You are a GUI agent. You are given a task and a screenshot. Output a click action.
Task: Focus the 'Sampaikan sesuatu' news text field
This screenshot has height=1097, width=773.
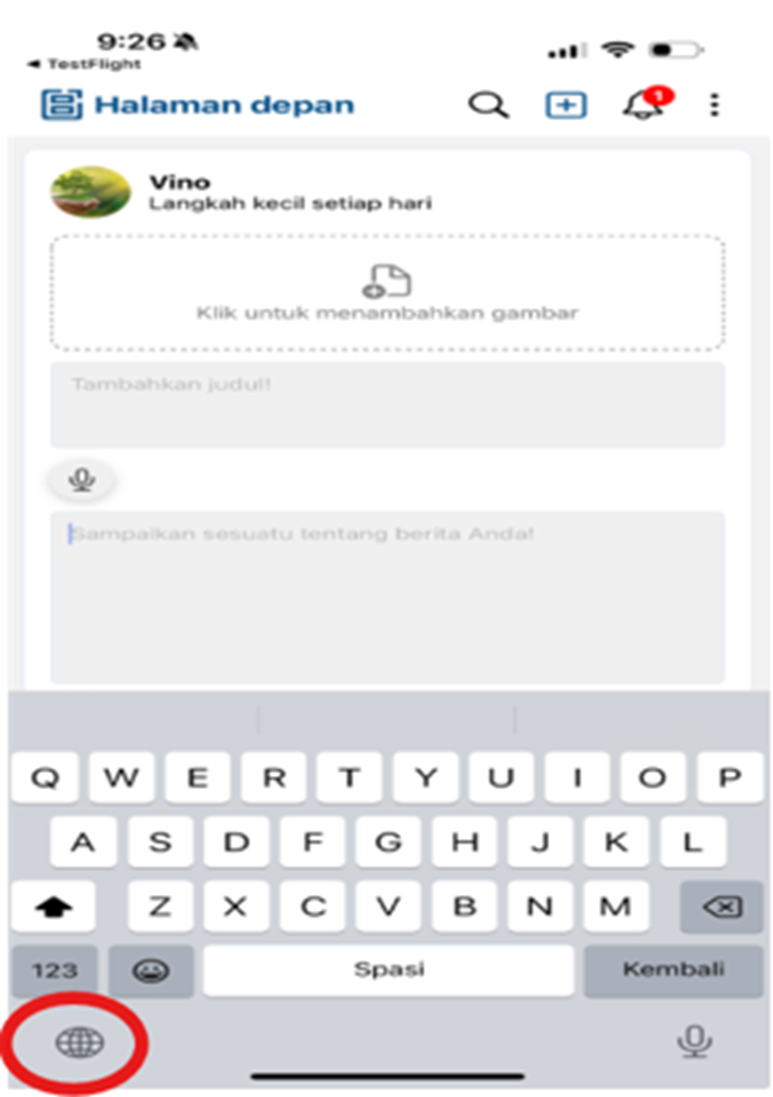coord(387,597)
